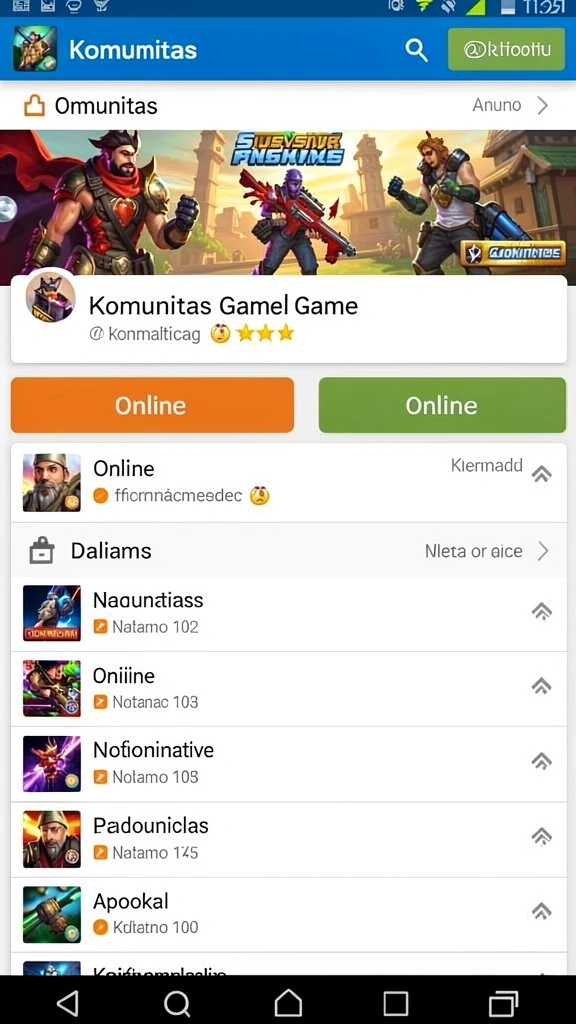Expand the Online row with Kiermadd
This screenshot has width=576, height=1024.
click(x=289, y=483)
